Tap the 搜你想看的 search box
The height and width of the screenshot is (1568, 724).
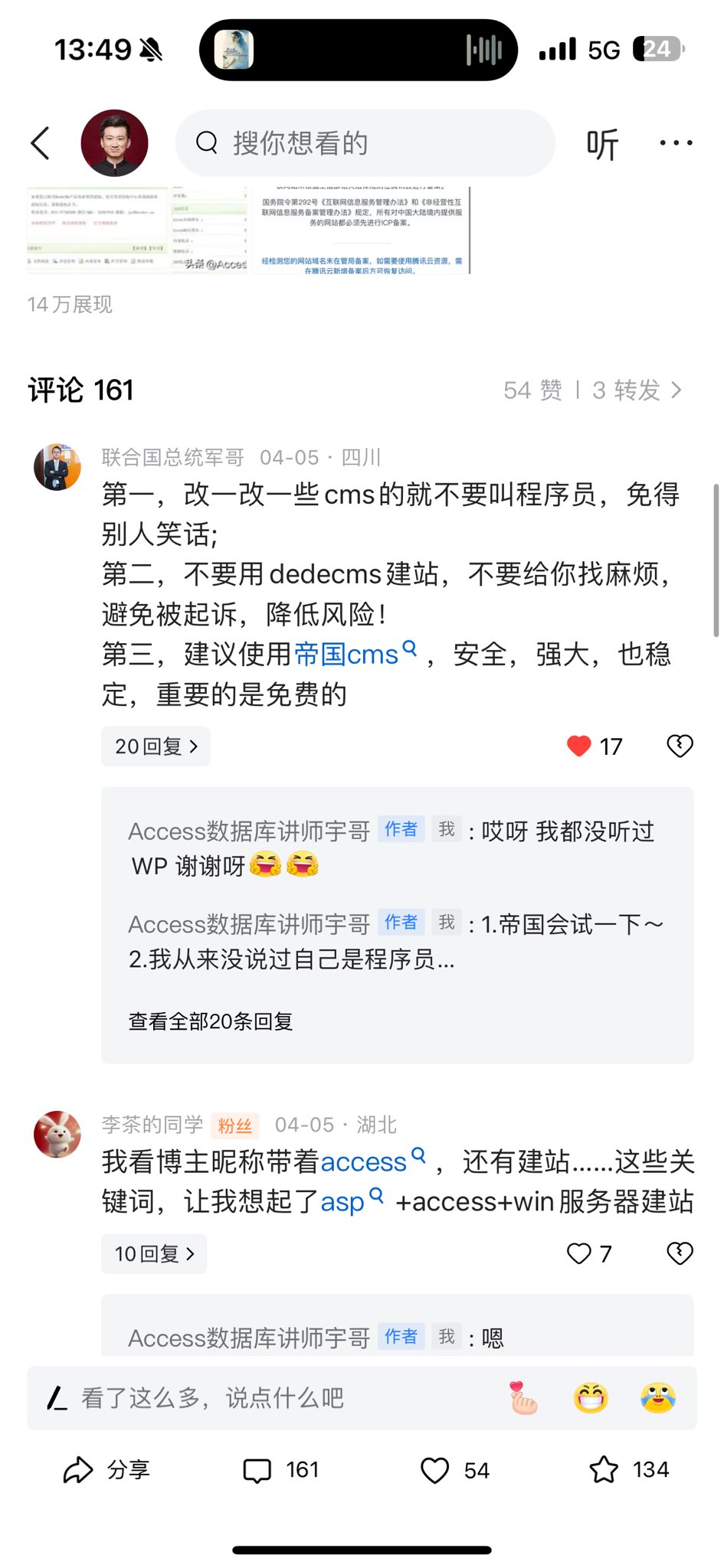pos(365,143)
